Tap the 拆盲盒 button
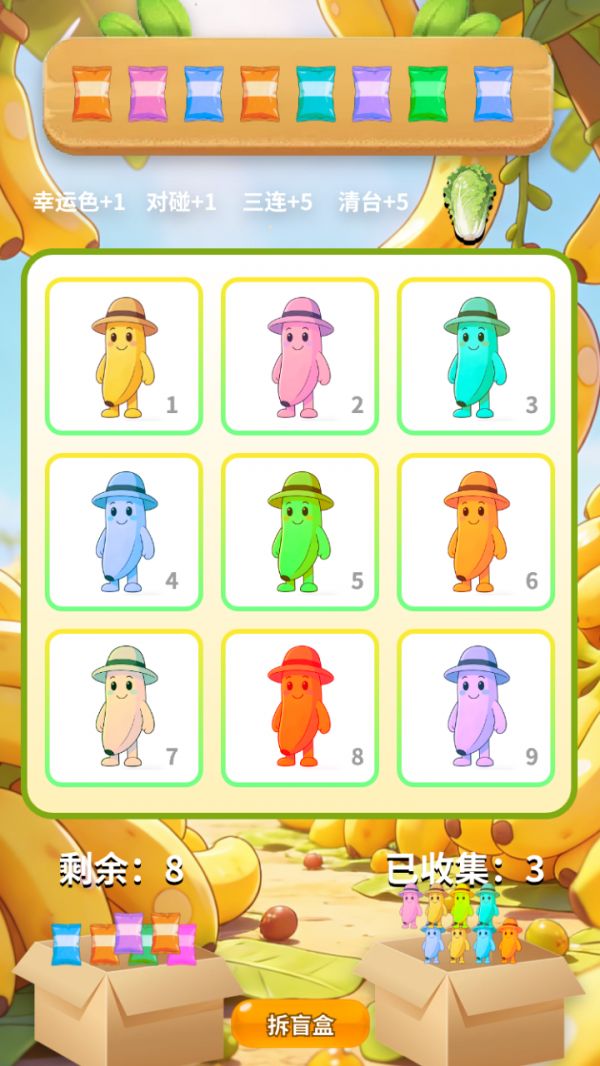The image size is (600, 1066). 300,1025
